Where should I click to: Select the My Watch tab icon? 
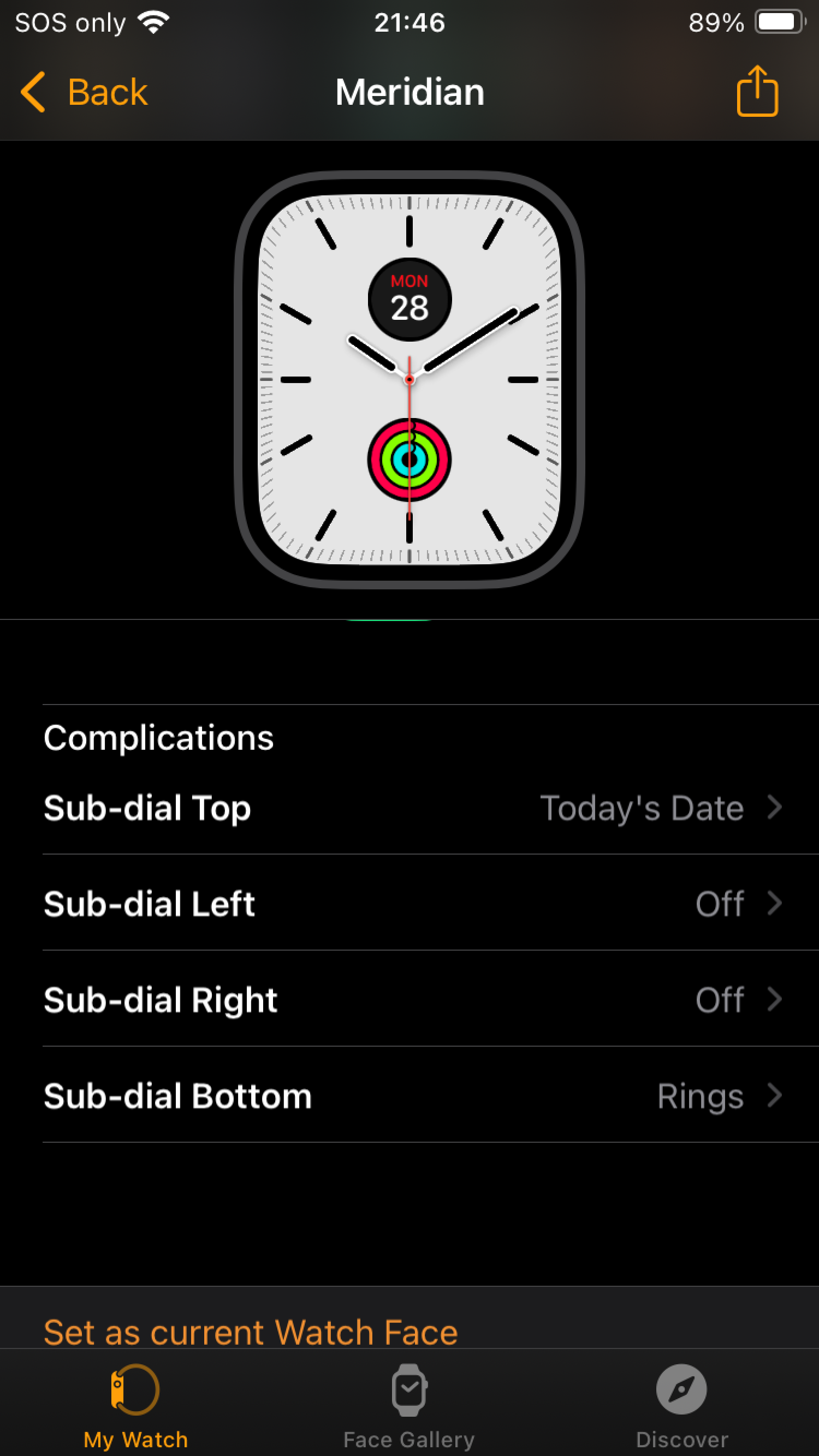(135, 1391)
